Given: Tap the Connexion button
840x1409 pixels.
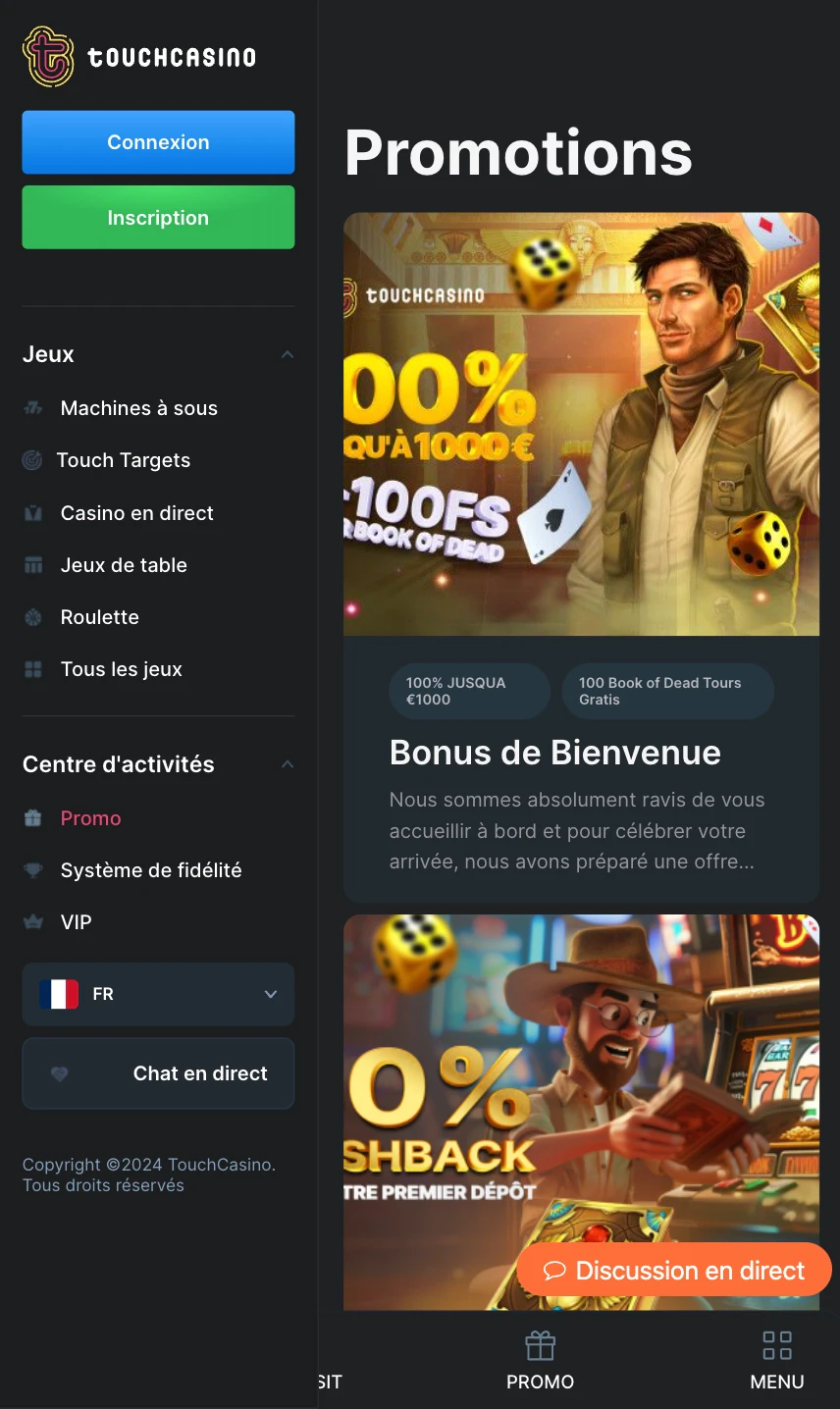Looking at the screenshot, I should [158, 142].
